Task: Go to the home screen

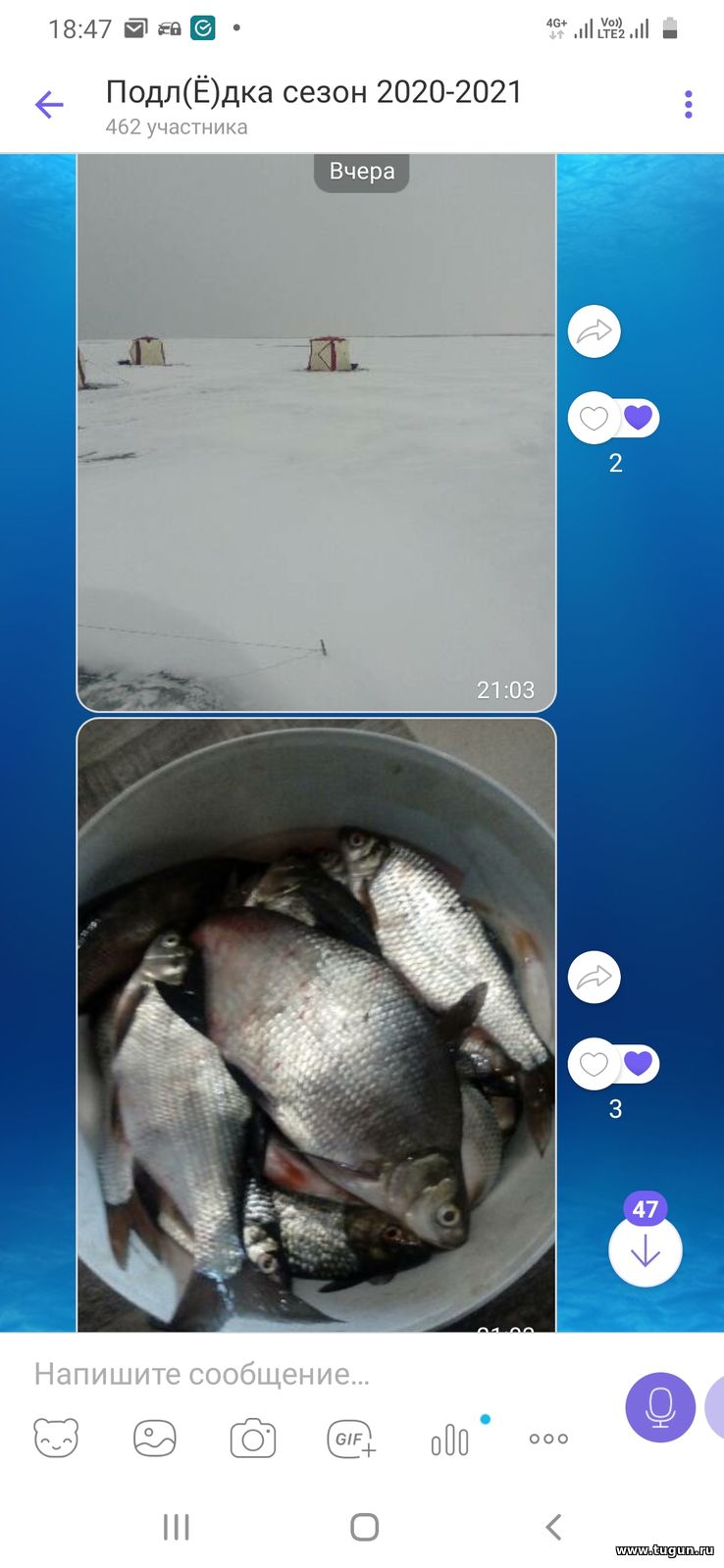Action: [364, 1527]
